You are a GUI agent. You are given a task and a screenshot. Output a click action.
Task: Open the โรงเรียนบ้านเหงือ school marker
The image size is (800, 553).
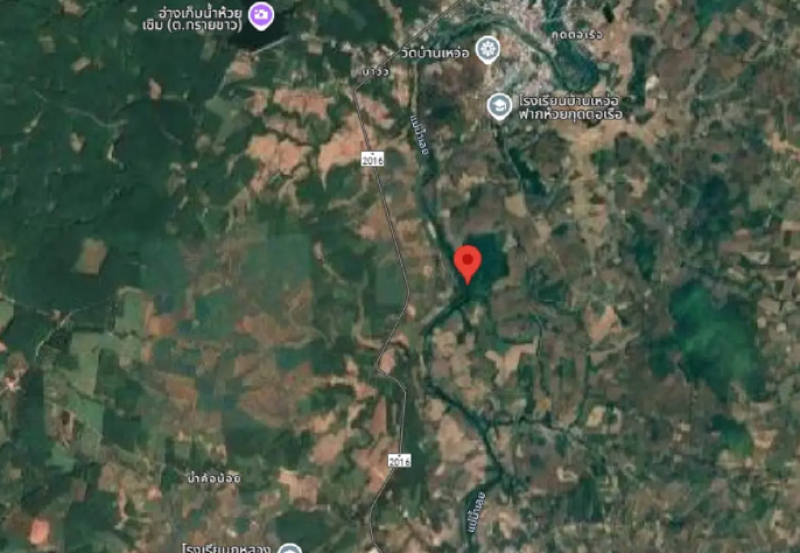point(499,104)
